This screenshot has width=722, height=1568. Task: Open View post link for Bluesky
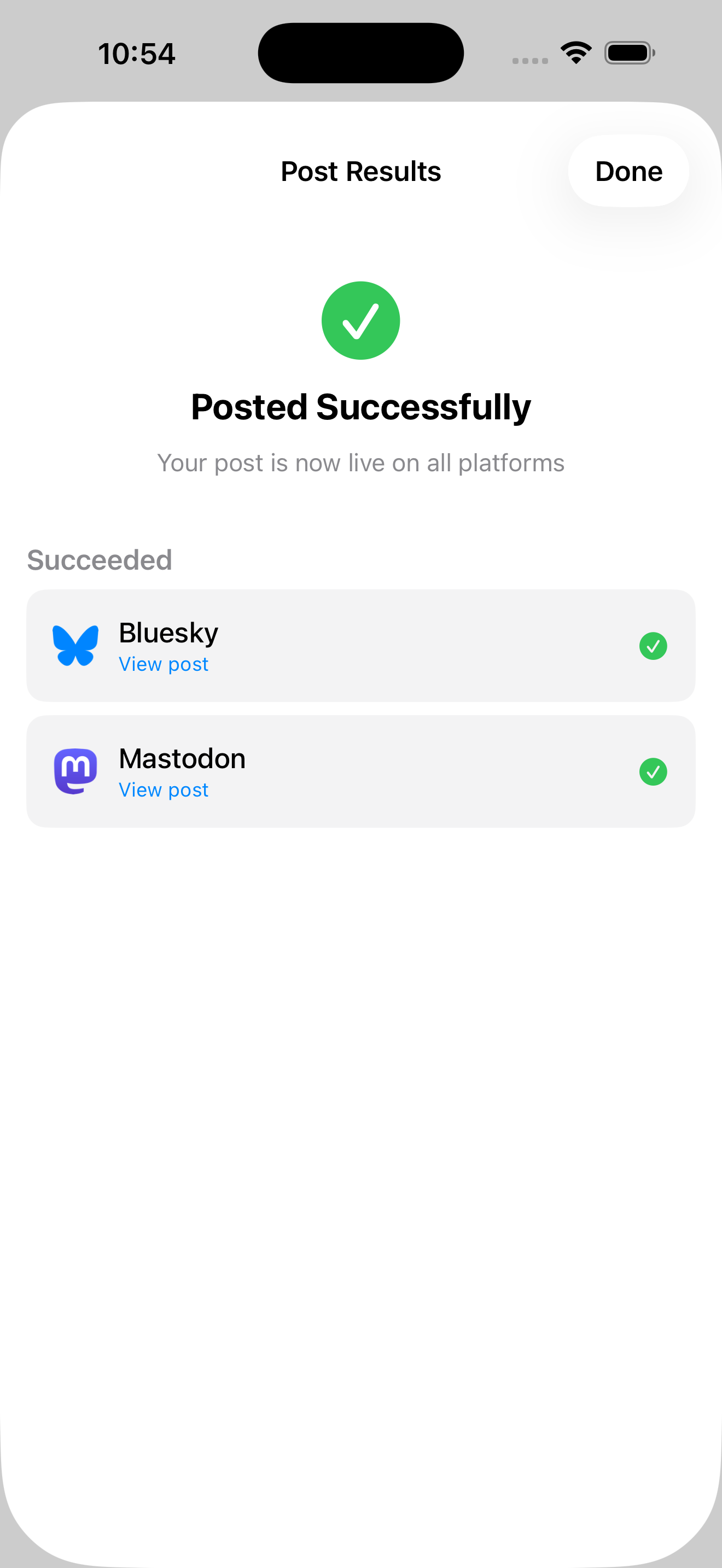163,664
